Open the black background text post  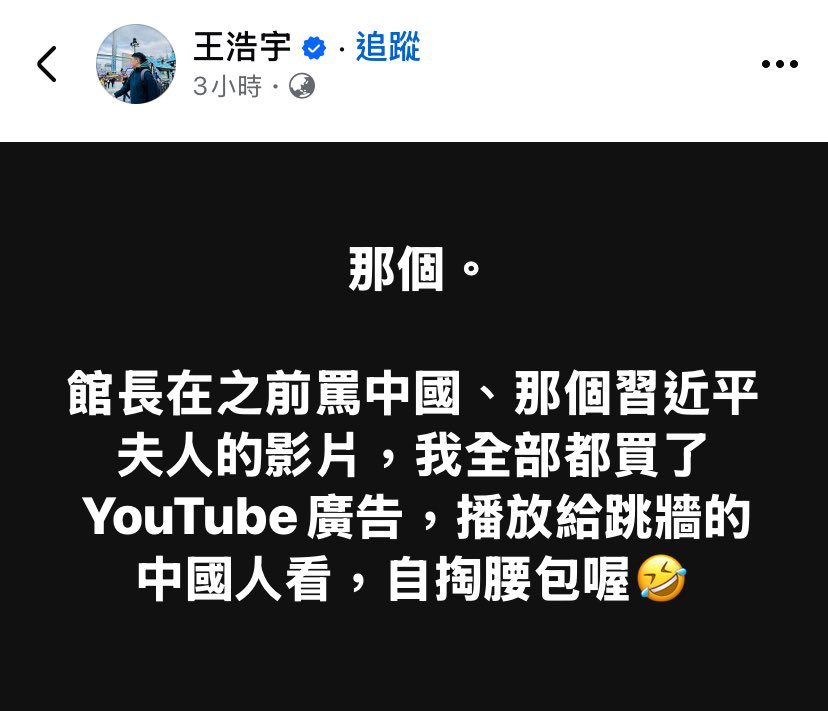tap(414, 425)
